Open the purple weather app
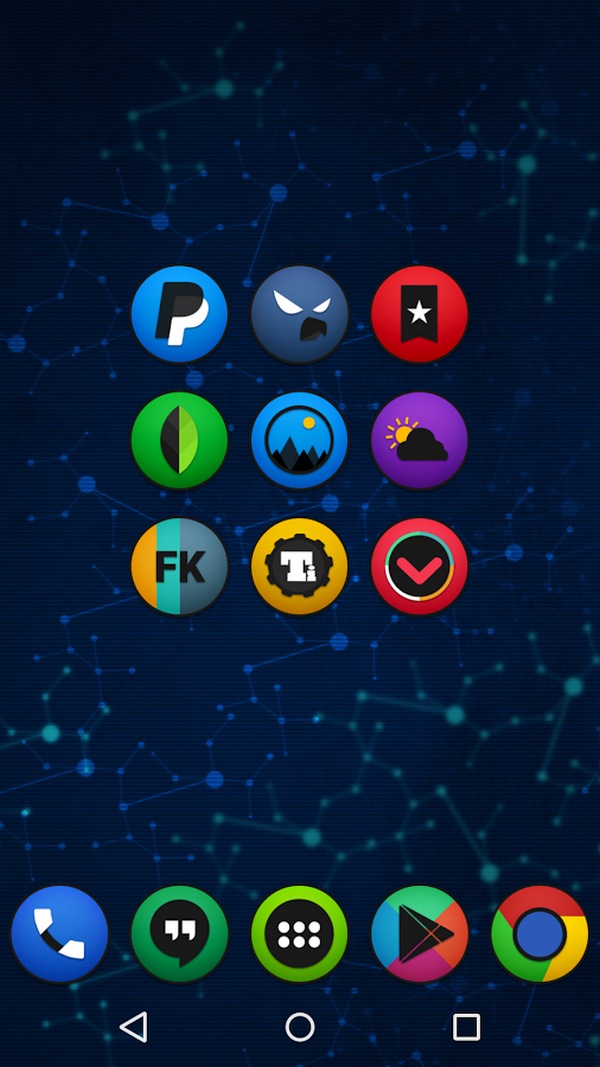 419,440
